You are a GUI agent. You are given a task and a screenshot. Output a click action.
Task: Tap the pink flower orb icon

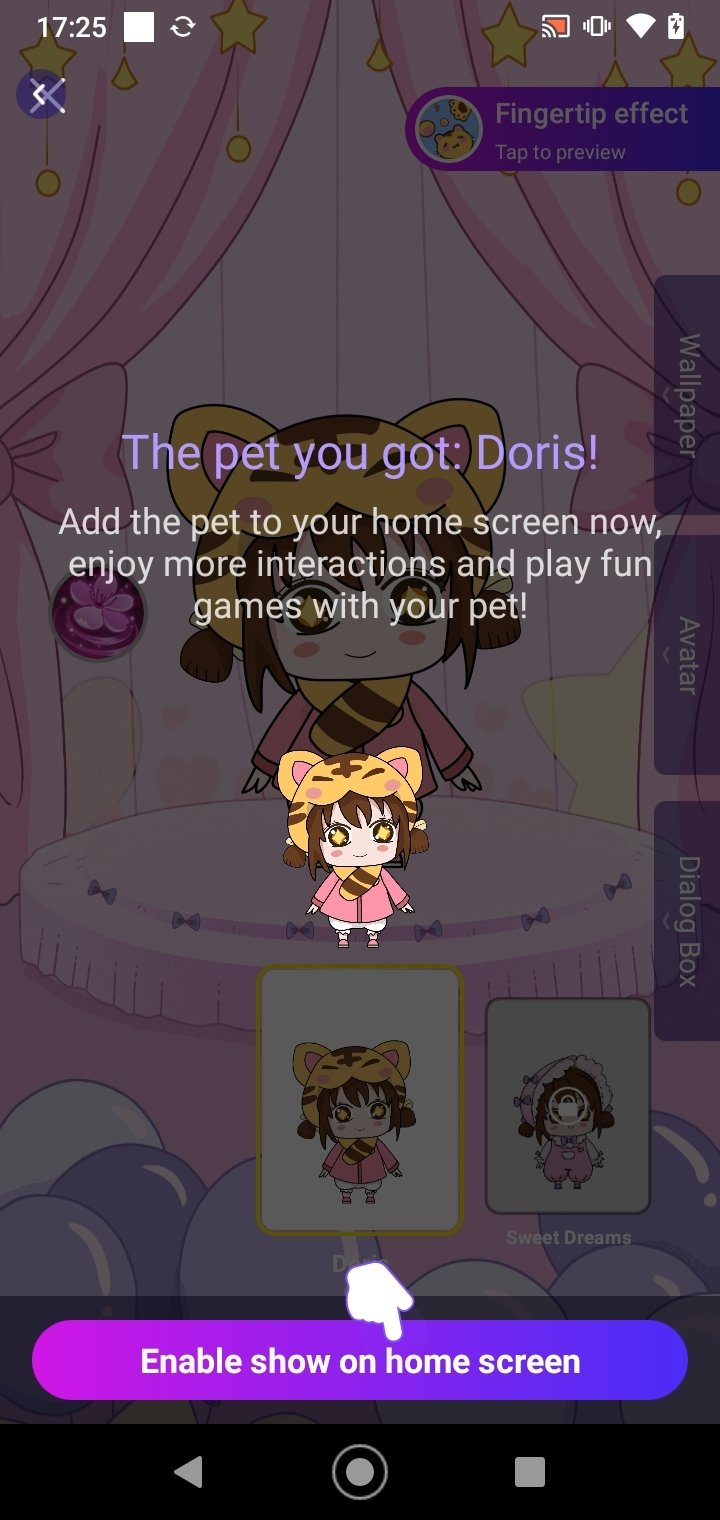pyautogui.click(x=98, y=612)
